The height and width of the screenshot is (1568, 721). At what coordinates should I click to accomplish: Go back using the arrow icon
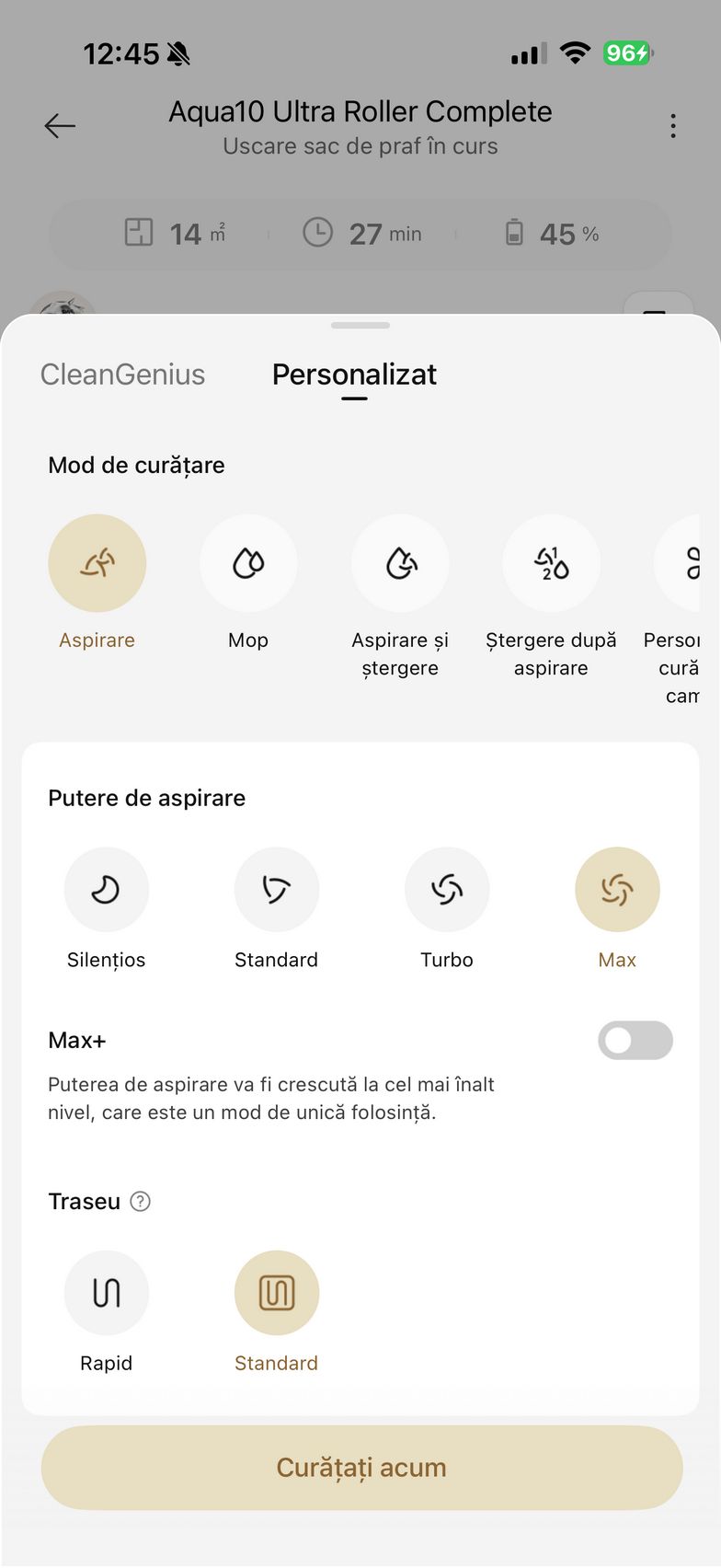point(60,126)
